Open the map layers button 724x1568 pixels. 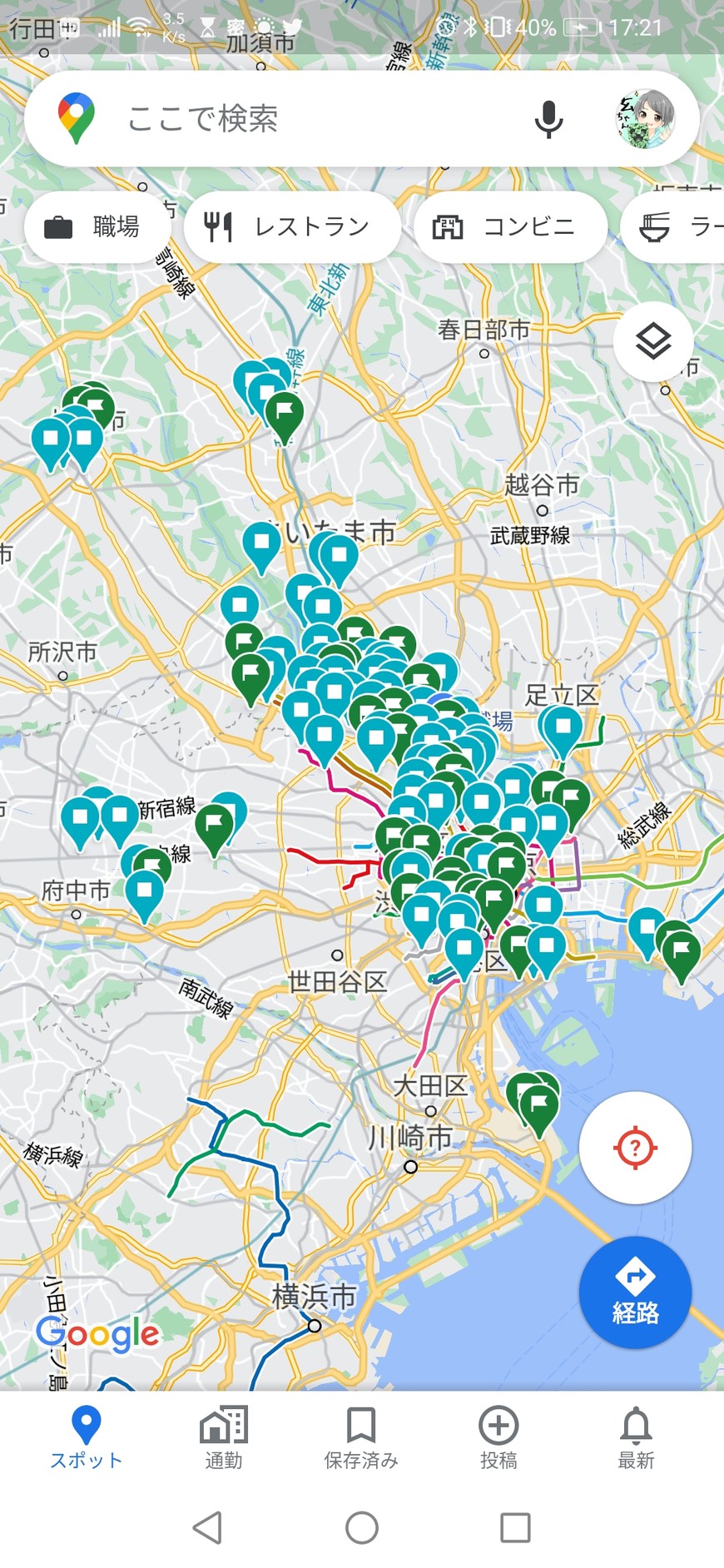(x=653, y=341)
